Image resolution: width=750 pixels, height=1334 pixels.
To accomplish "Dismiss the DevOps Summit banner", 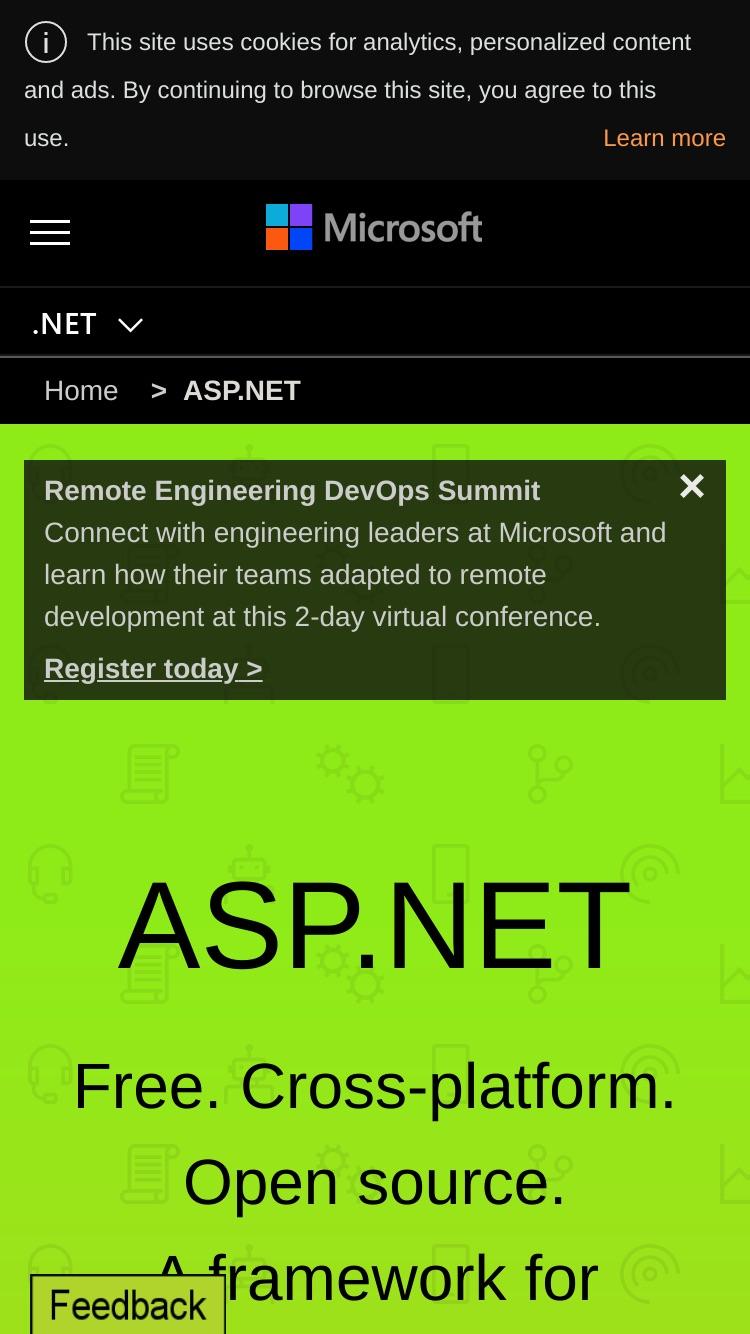I will point(692,486).
